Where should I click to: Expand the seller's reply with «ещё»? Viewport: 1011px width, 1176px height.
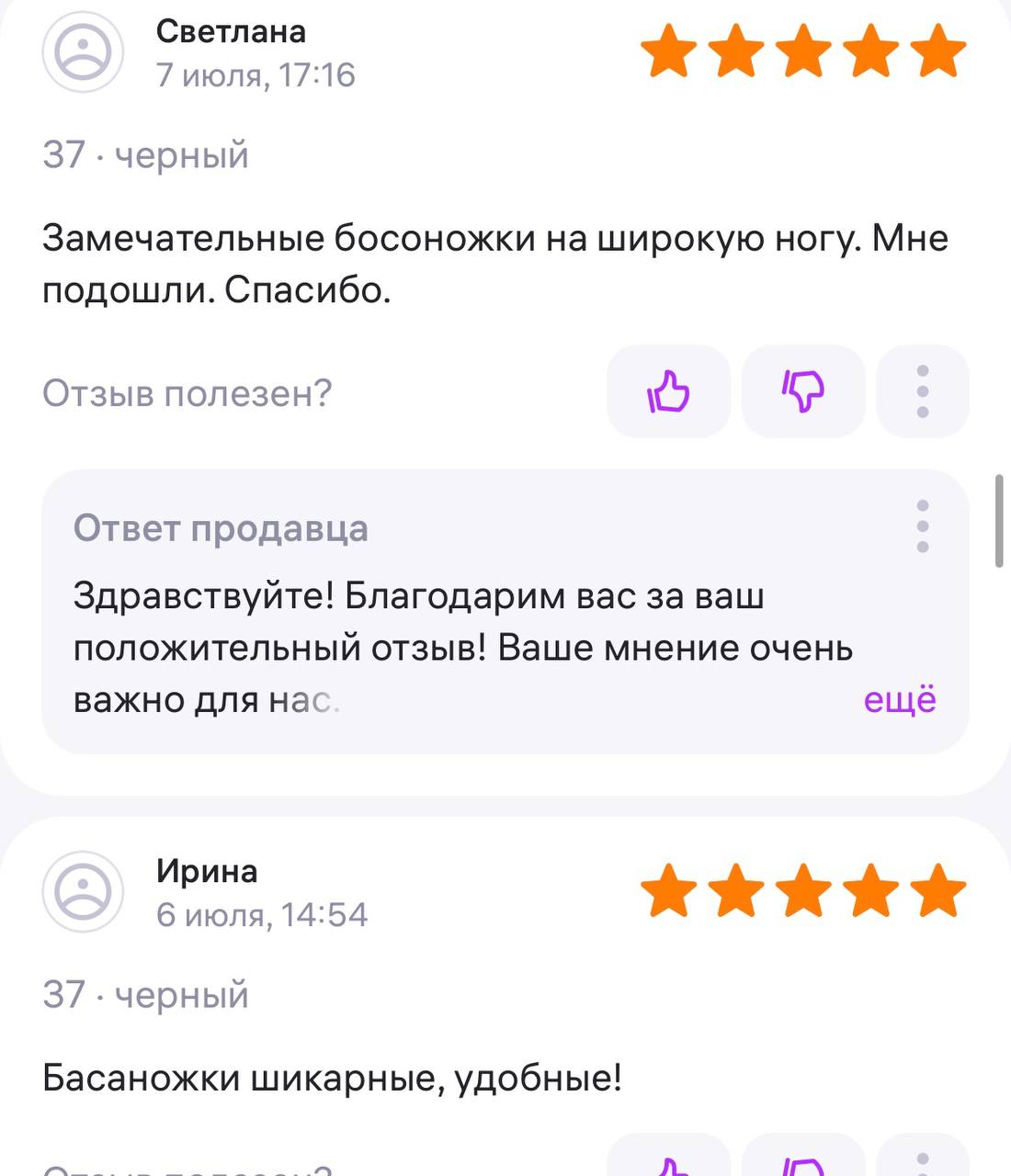point(900,700)
